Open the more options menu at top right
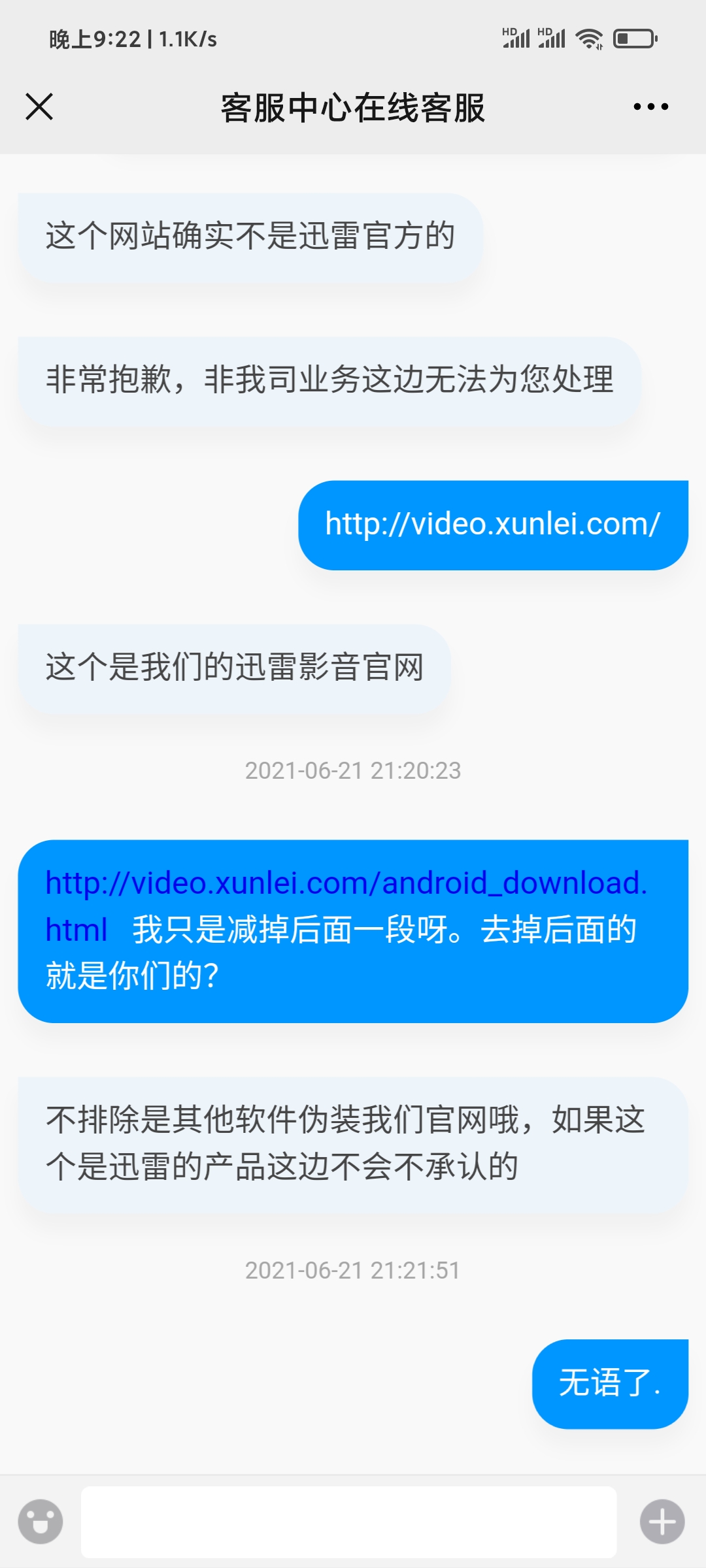706x1568 pixels. (x=649, y=106)
